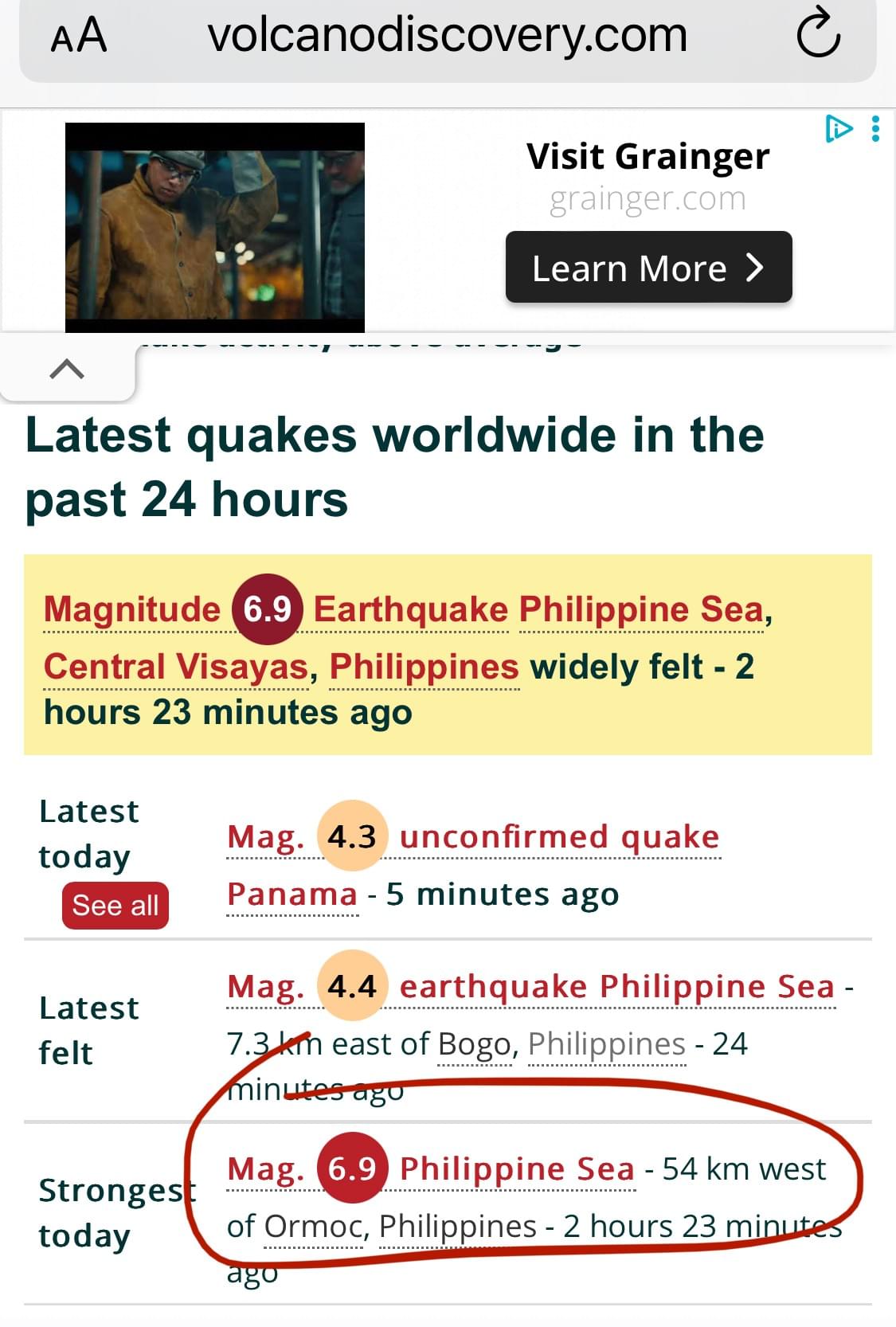Screen dimensions: 896x1327
Task: Visit the Panama link
Action: click(x=291, y=894)
